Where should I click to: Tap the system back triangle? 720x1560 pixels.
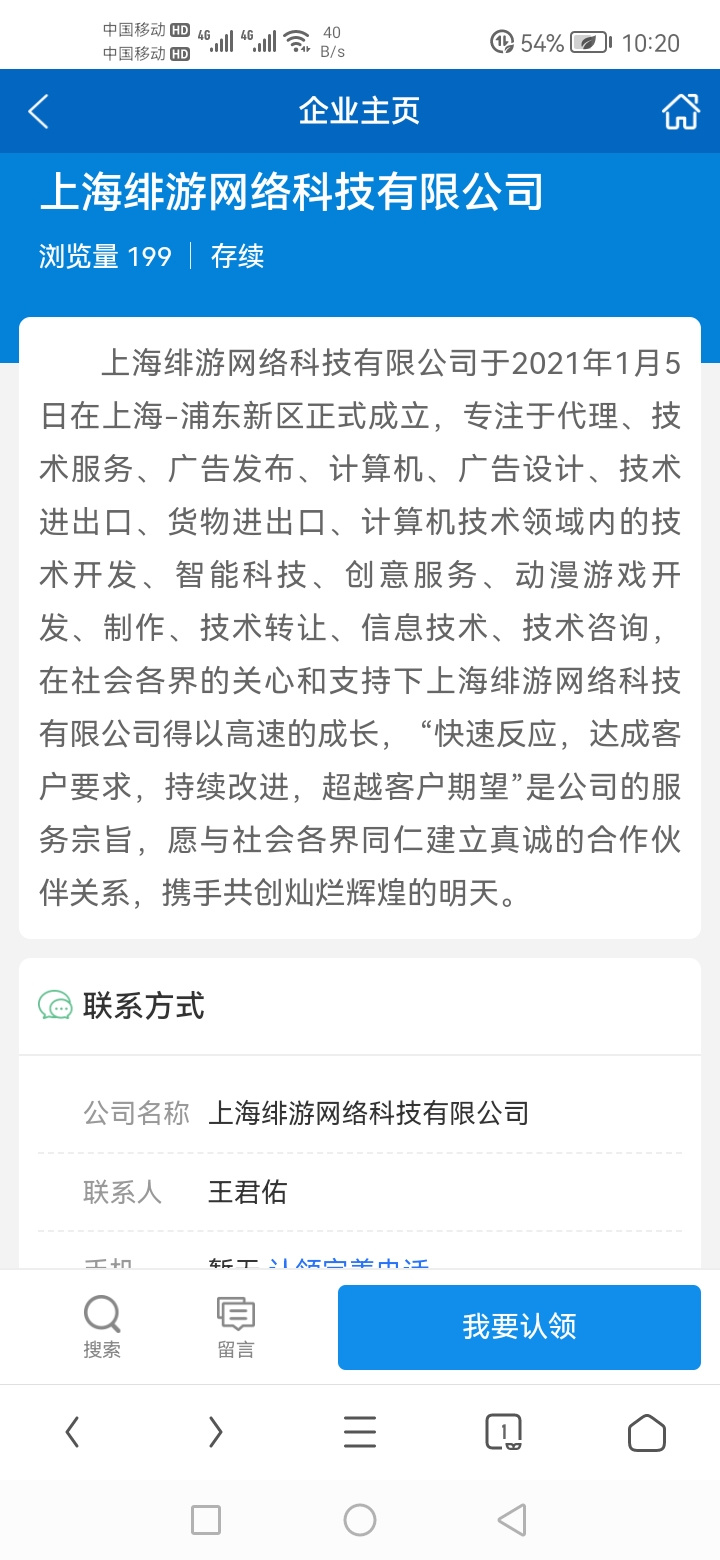click(x=512, y=1520)
